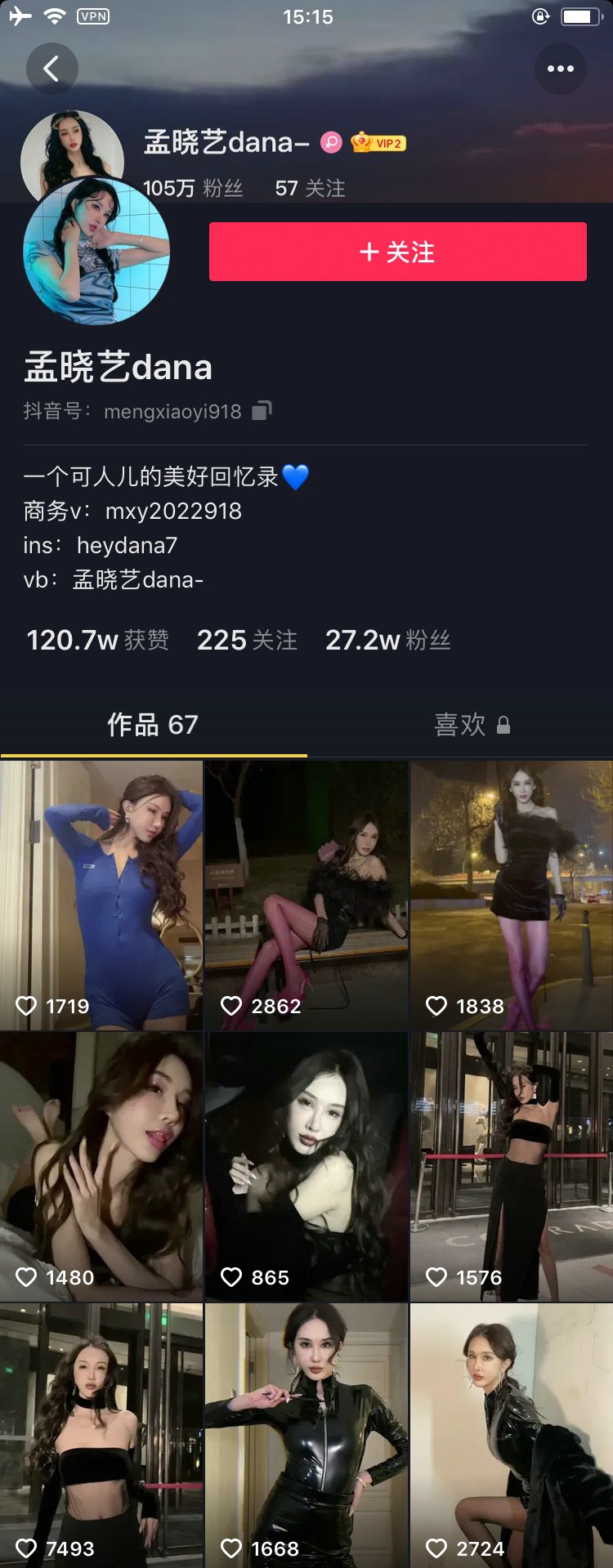Screen dimensions: 613x1568
Task: Go back using the top-left arrow
Action: coord(51,69)
